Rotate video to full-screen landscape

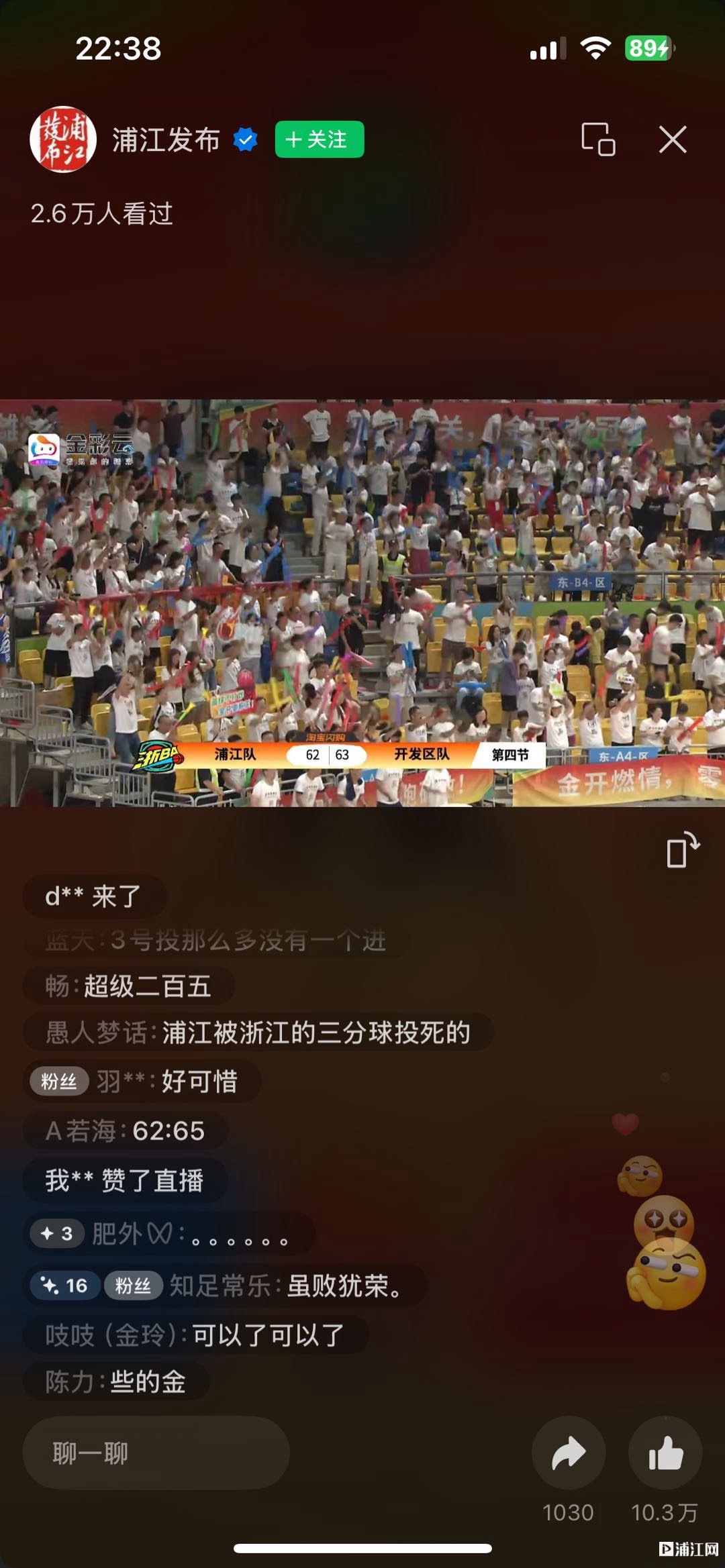pos(682,851)
